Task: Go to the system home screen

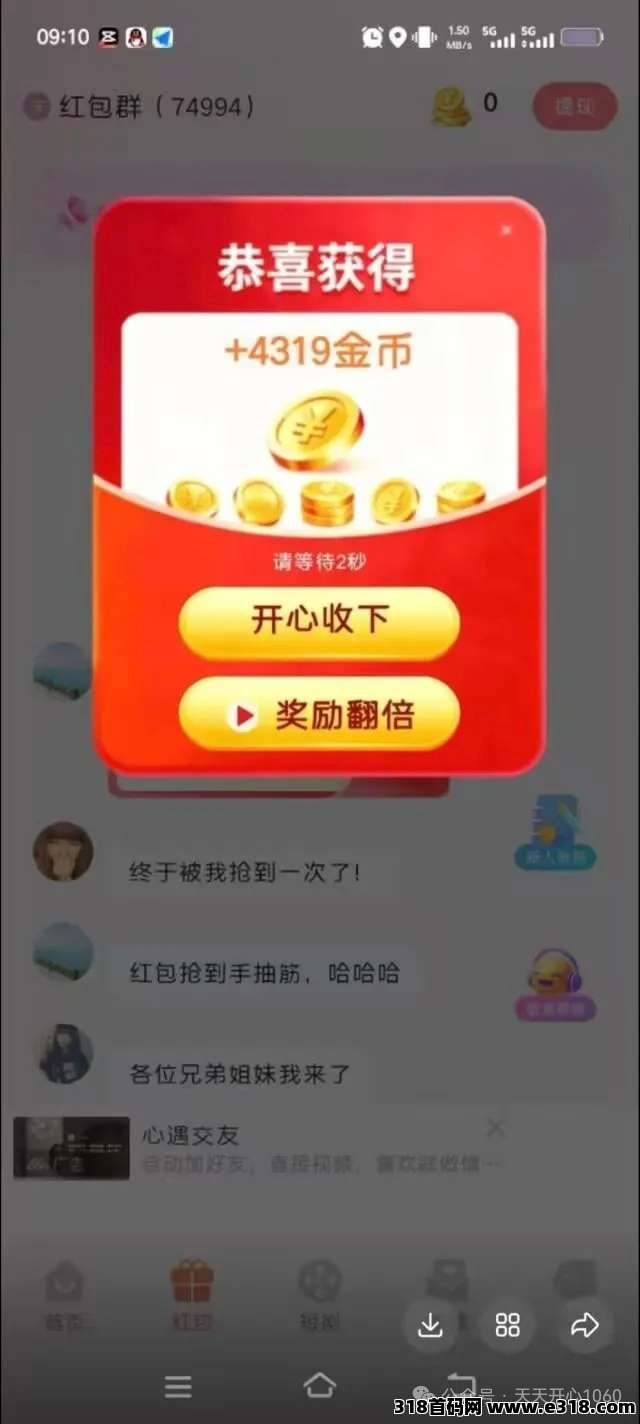Action: point(319,1385)
